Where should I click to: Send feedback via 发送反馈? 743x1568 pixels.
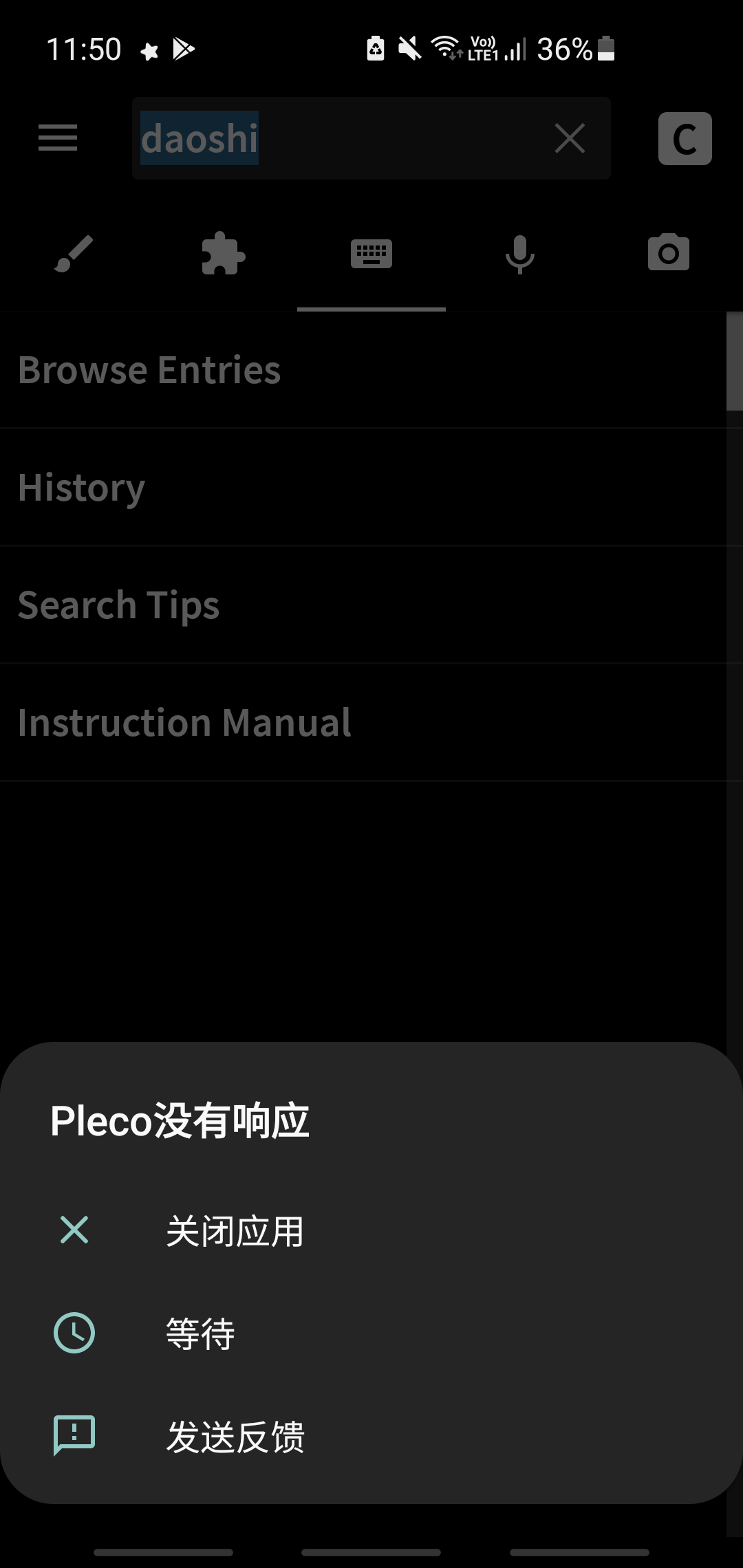click(371, 1436)
